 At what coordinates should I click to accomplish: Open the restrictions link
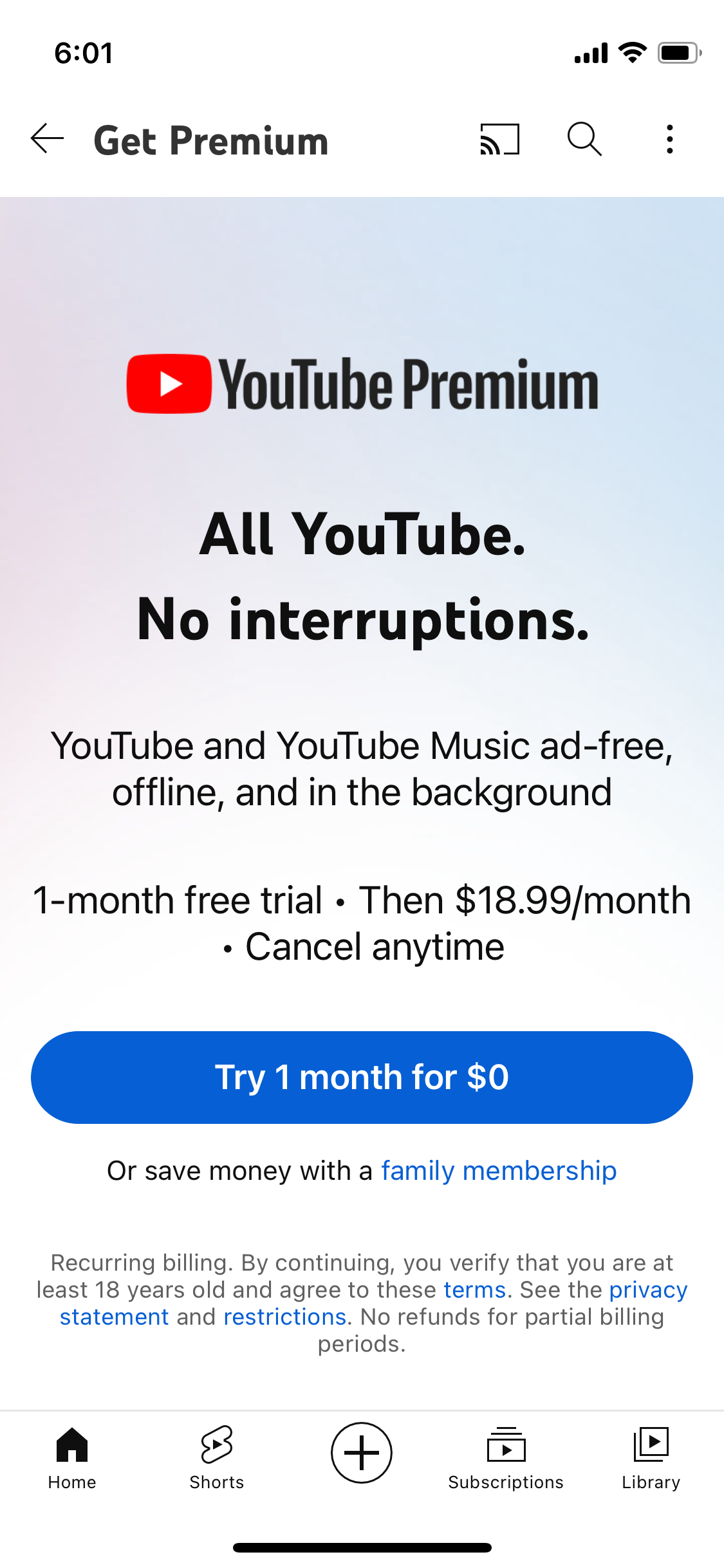[x=284, y=1317]
